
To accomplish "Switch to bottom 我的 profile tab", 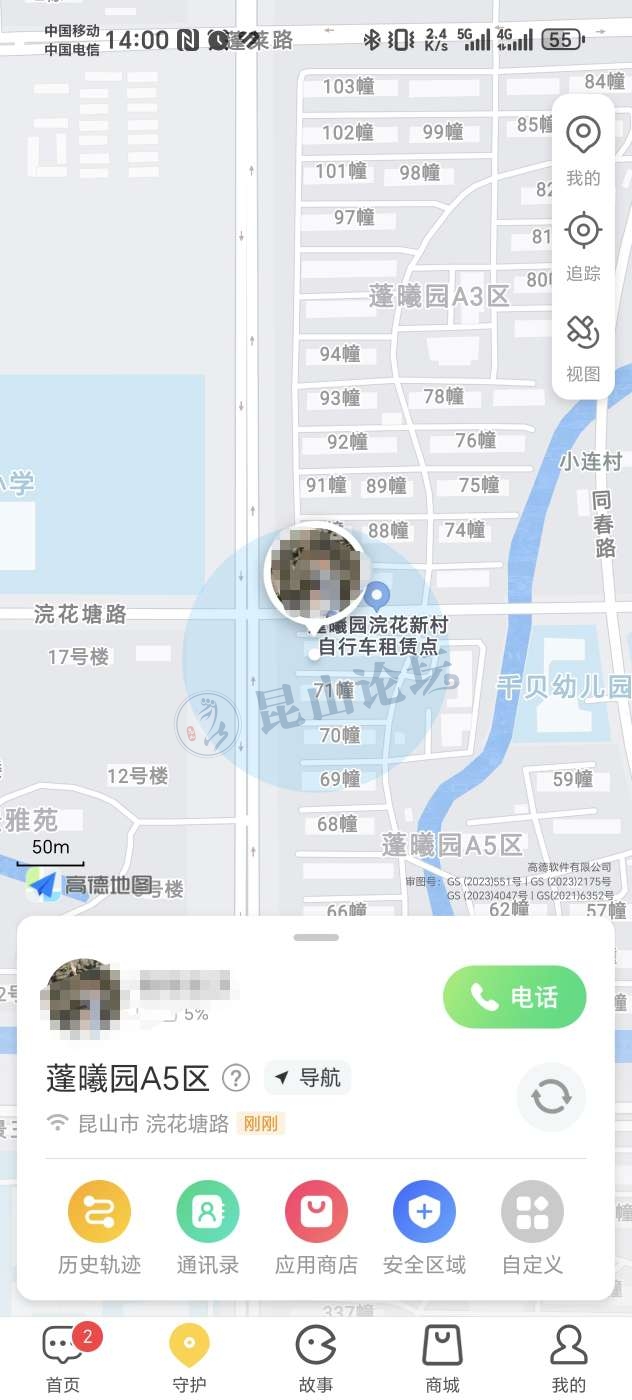I will (568, 1358).
